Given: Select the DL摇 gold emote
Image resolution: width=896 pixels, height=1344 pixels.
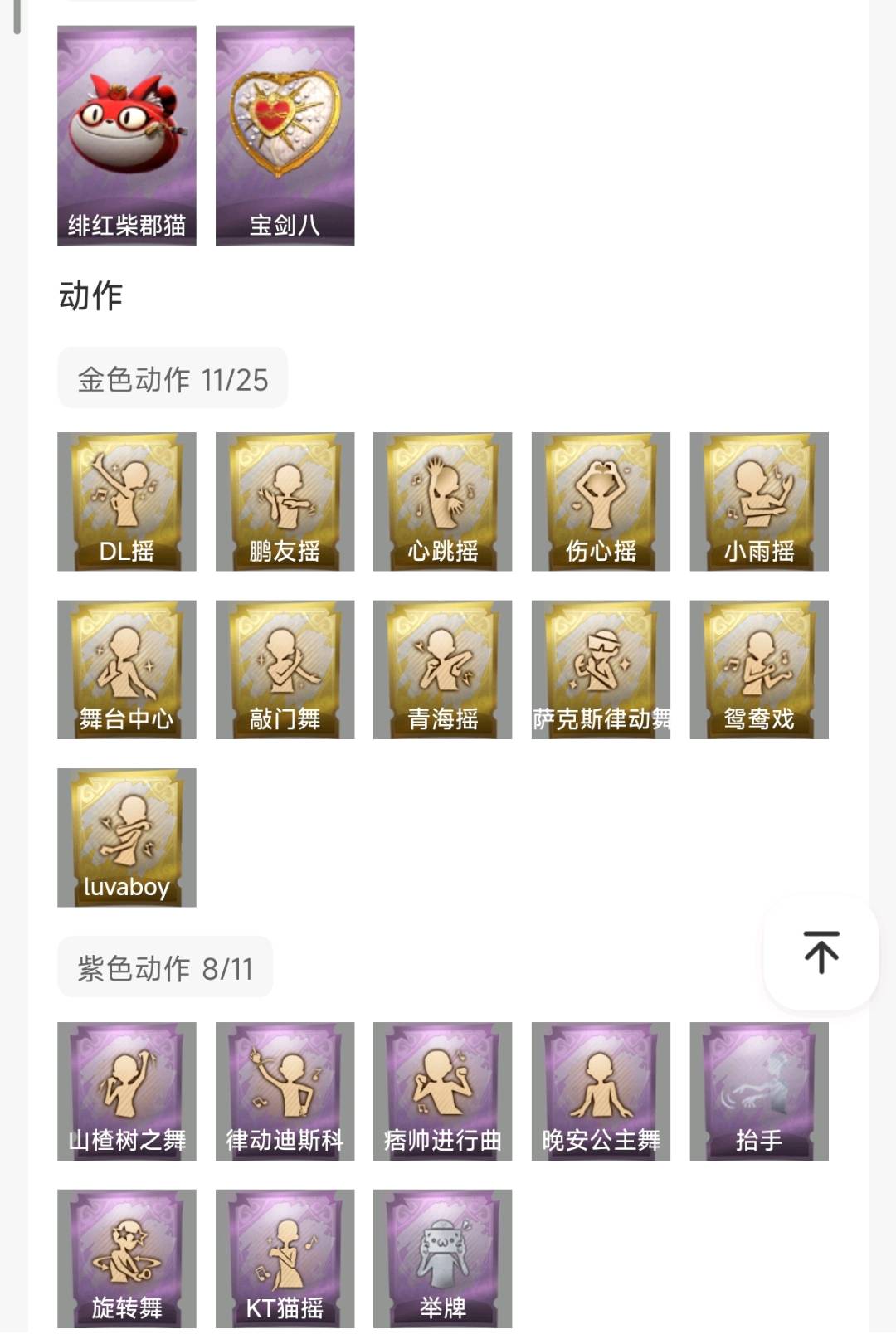Looking at the screenshot, I should pos(127,501).
